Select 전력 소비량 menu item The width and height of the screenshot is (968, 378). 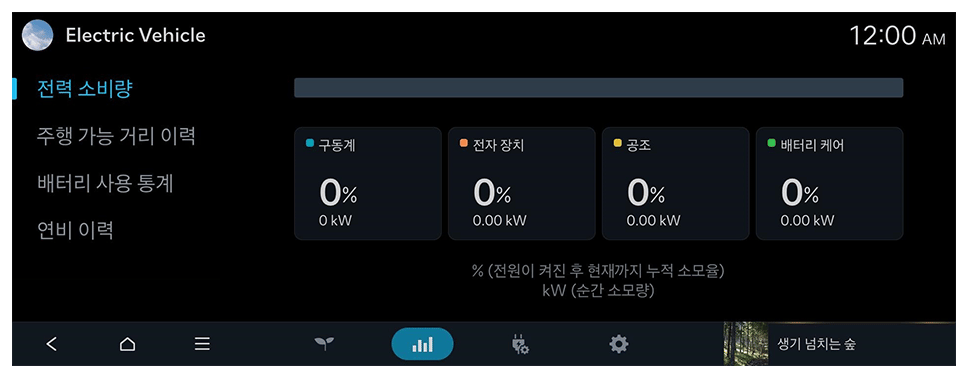(x=85, y=90)
